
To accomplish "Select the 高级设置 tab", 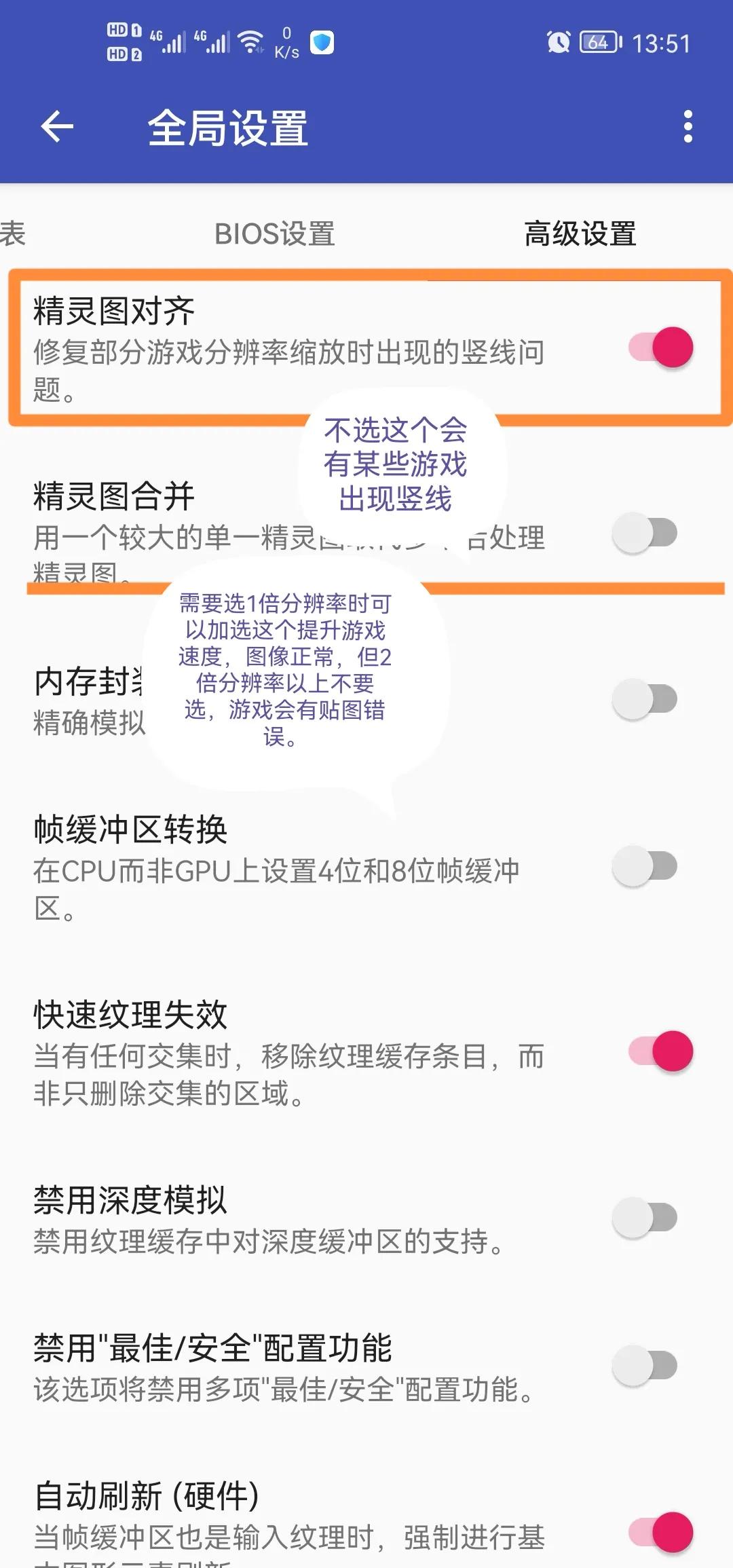I will click(580, 234).
